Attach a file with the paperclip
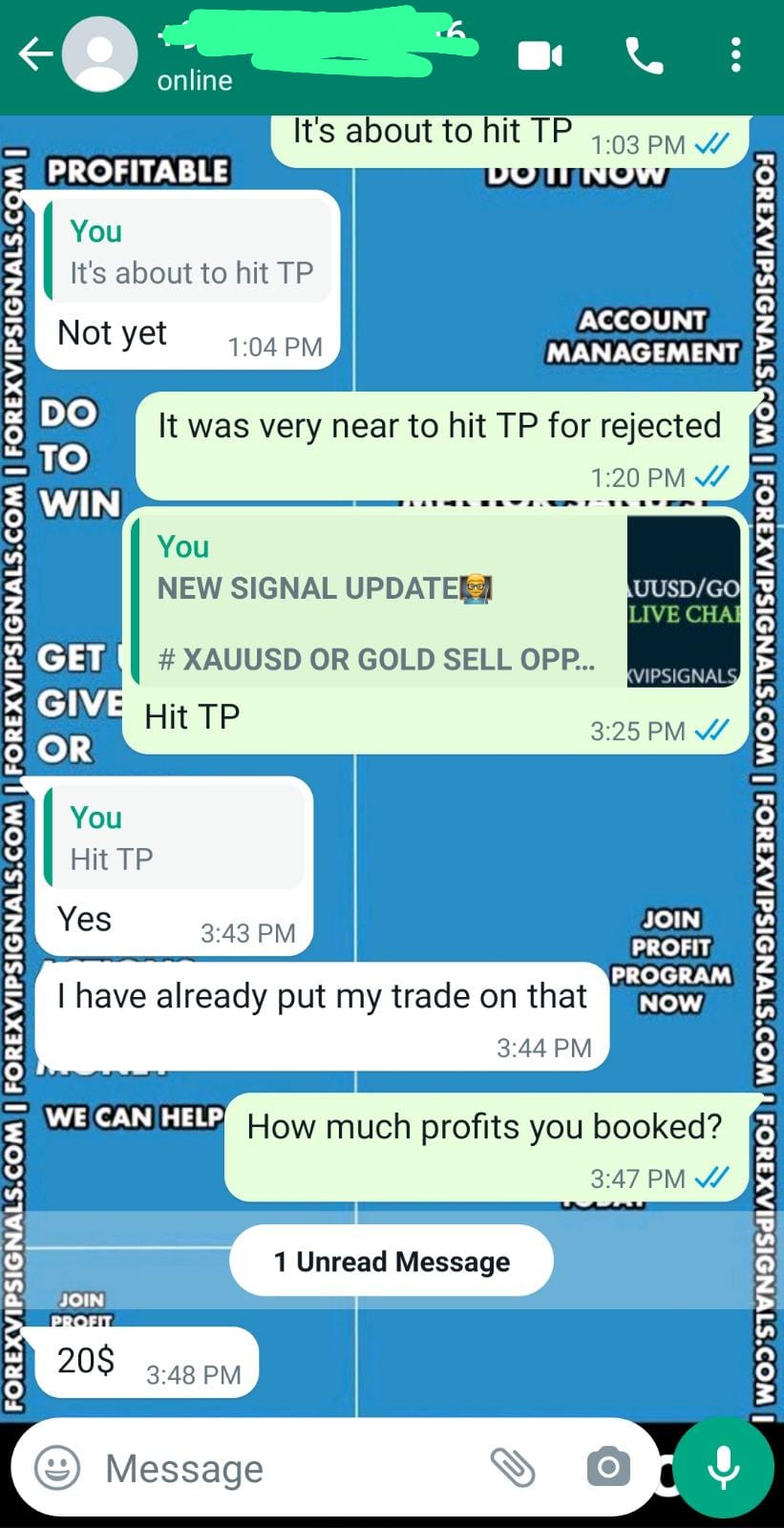 click(x=513, y=1468)
